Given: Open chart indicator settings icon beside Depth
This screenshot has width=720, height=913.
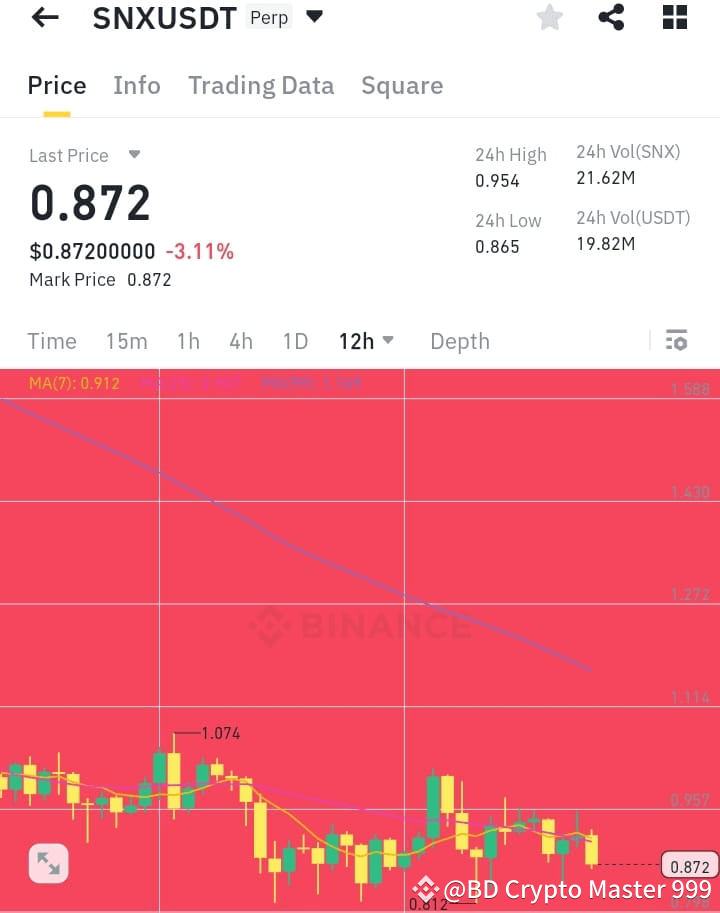Looking at the screenshot, I should (x=676, y=341).
